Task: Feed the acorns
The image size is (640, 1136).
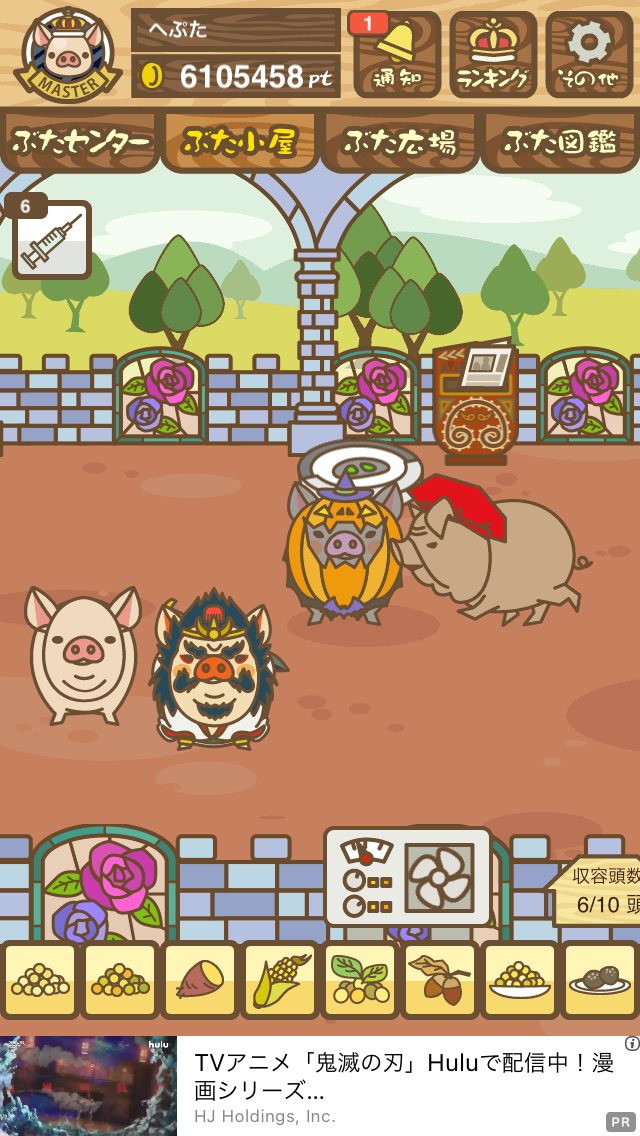Action: (x=440, y=980)
